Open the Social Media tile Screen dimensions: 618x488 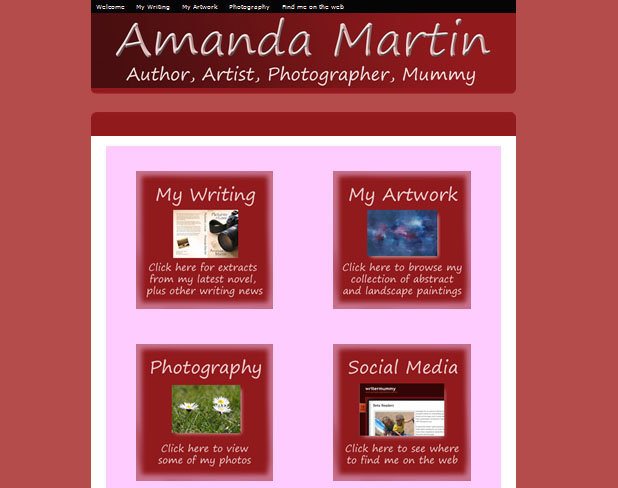[402, 412]
